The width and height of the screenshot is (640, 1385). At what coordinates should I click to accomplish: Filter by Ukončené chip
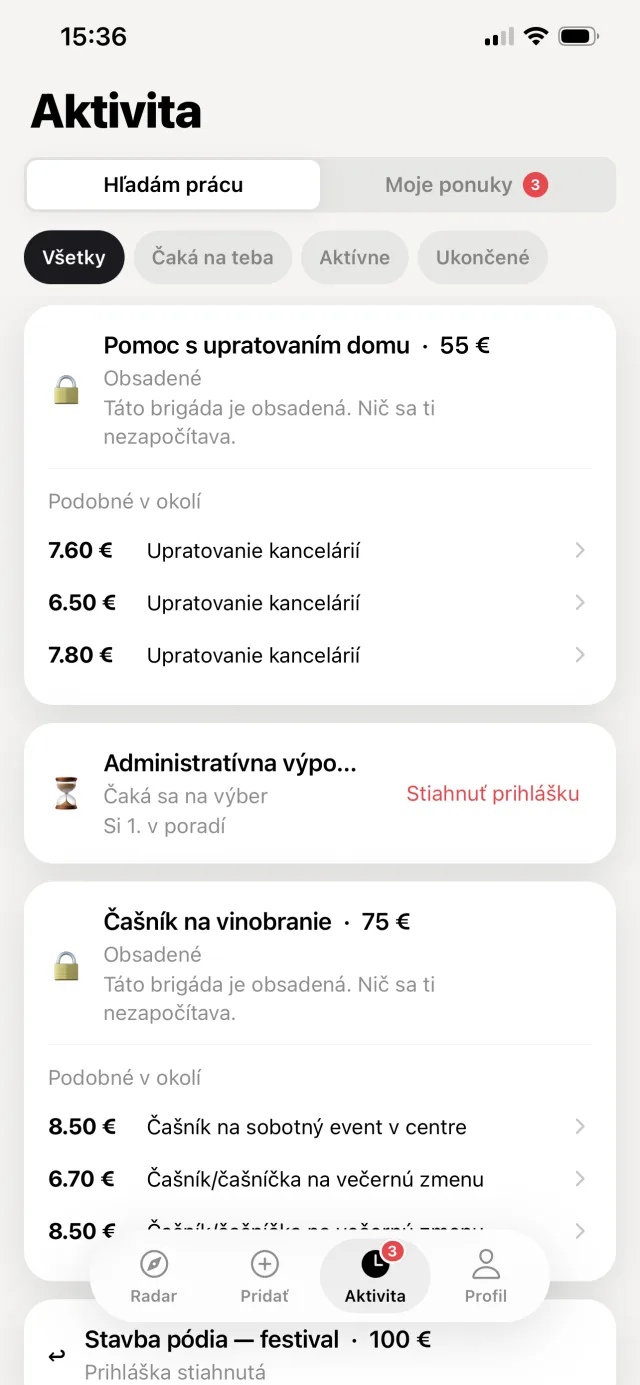(x=482, y=257)
